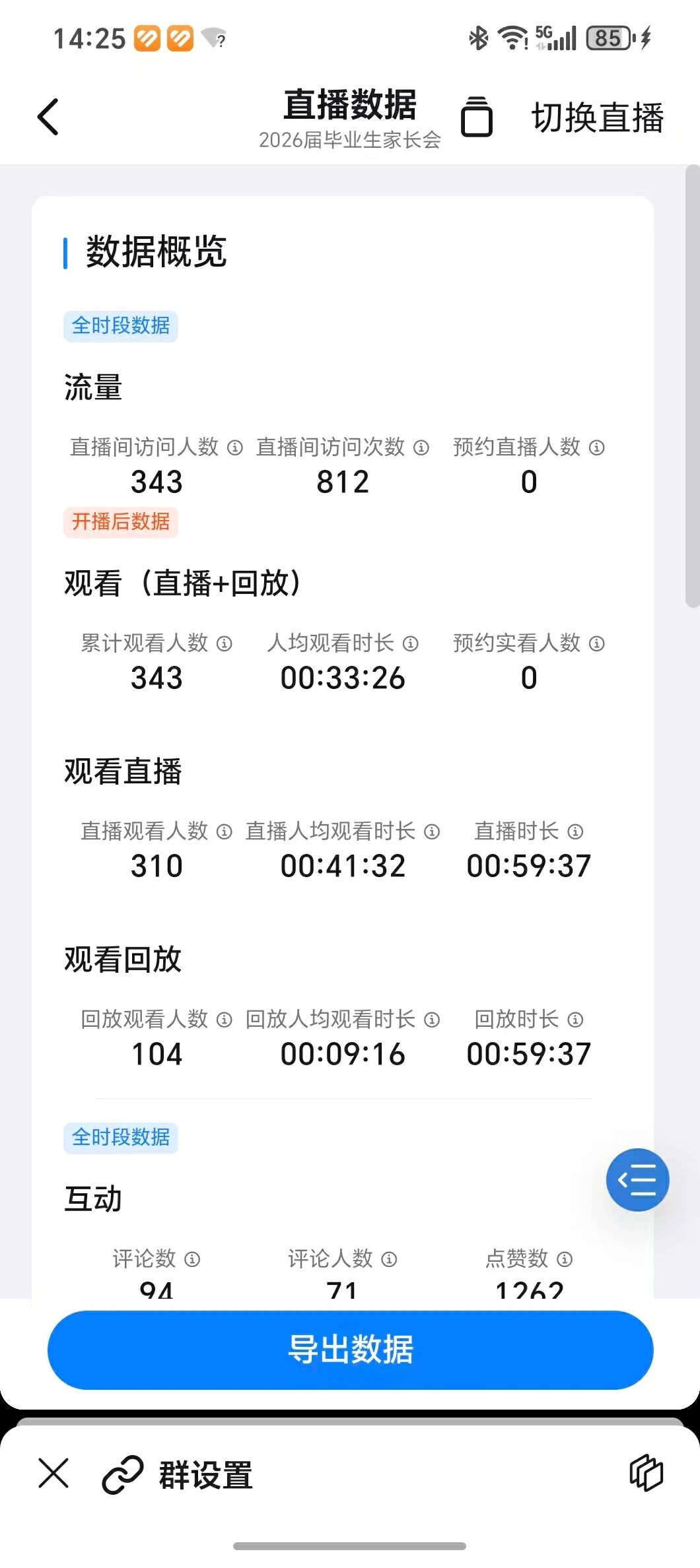
Task: Go back from the 直播数据 page
Action: point(48,117)
